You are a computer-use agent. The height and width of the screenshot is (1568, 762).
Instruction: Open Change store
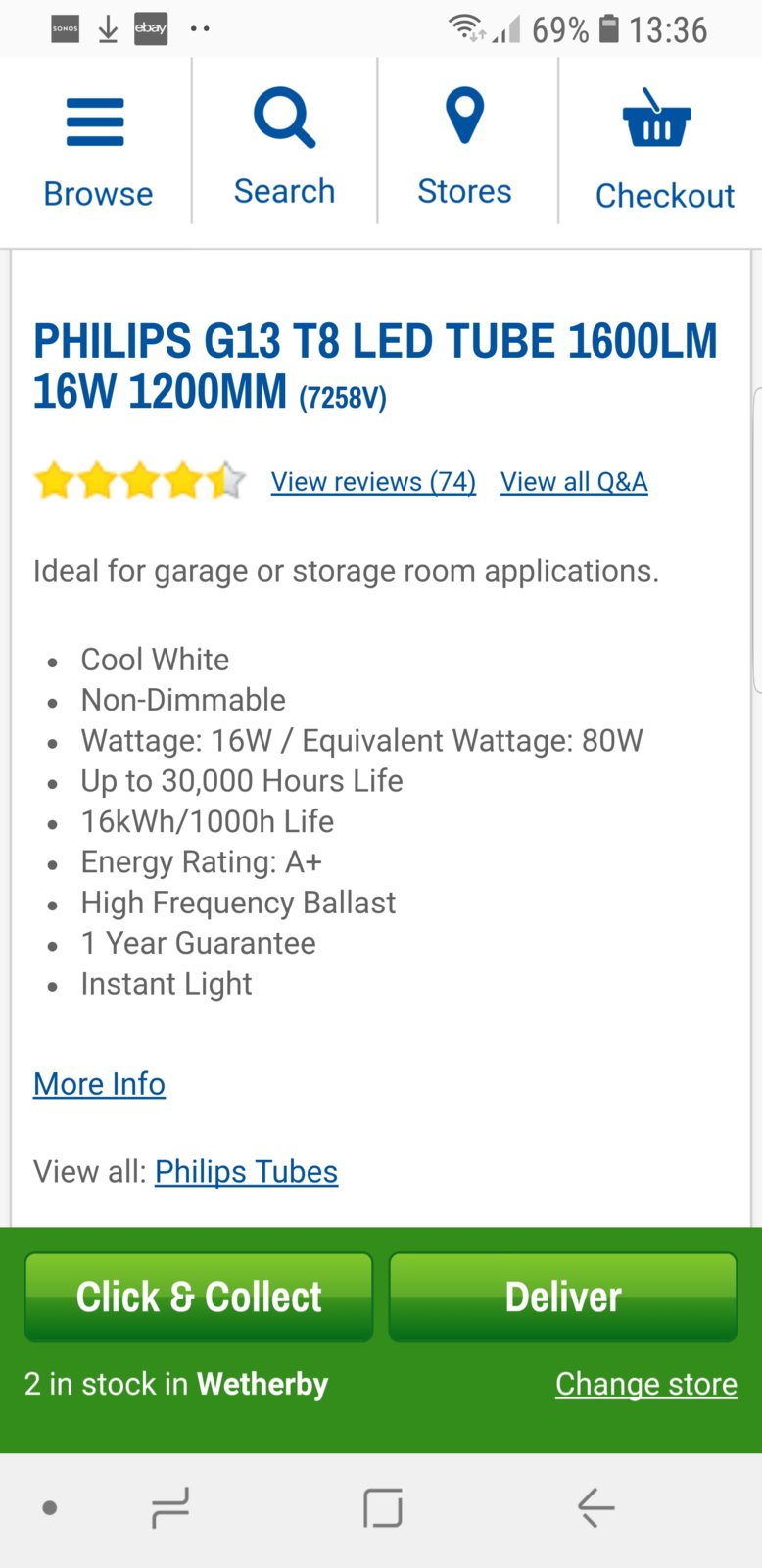pos(645,1384)
